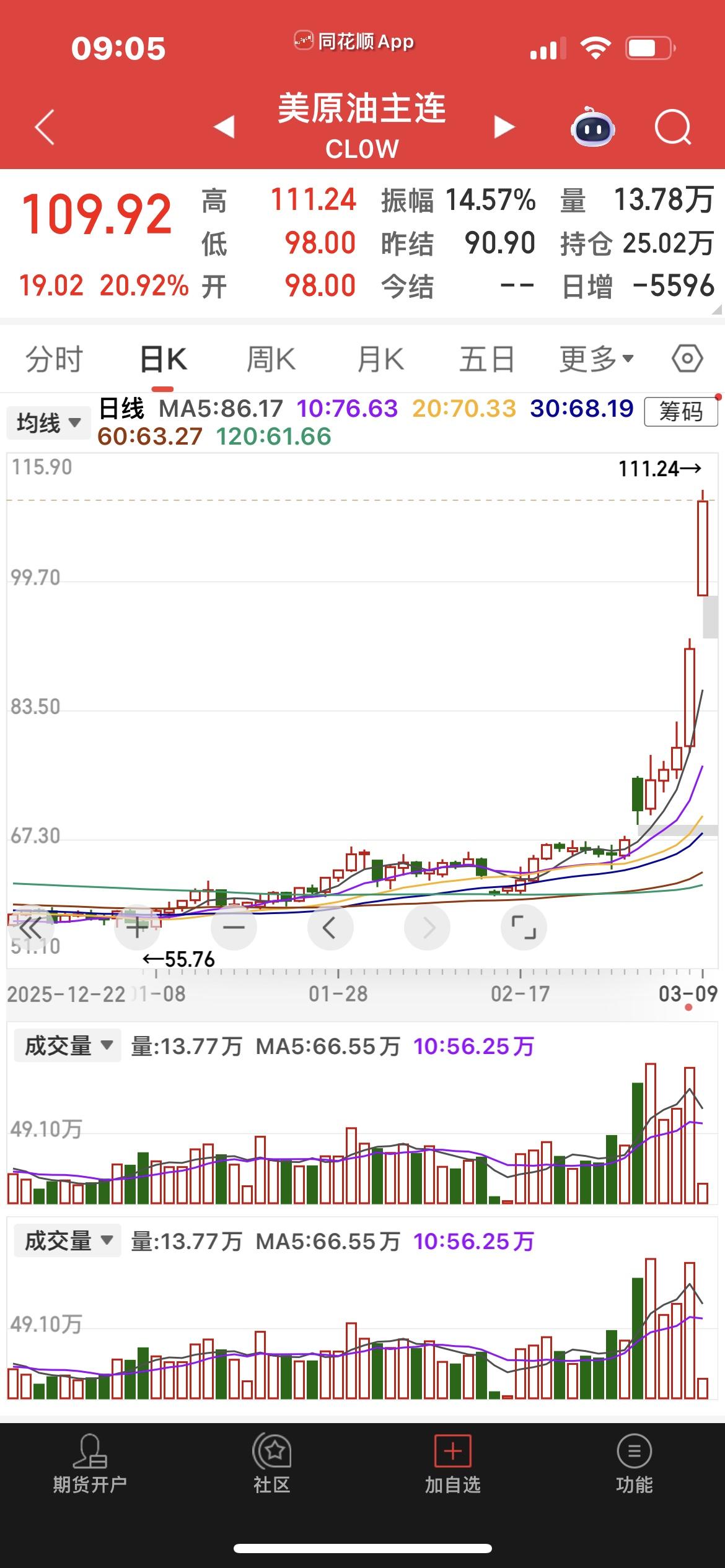This screenshot has width=725, height=1568.
Task: Enter fullscreen chart mode with the expand icon
Action: click(524, 927)
